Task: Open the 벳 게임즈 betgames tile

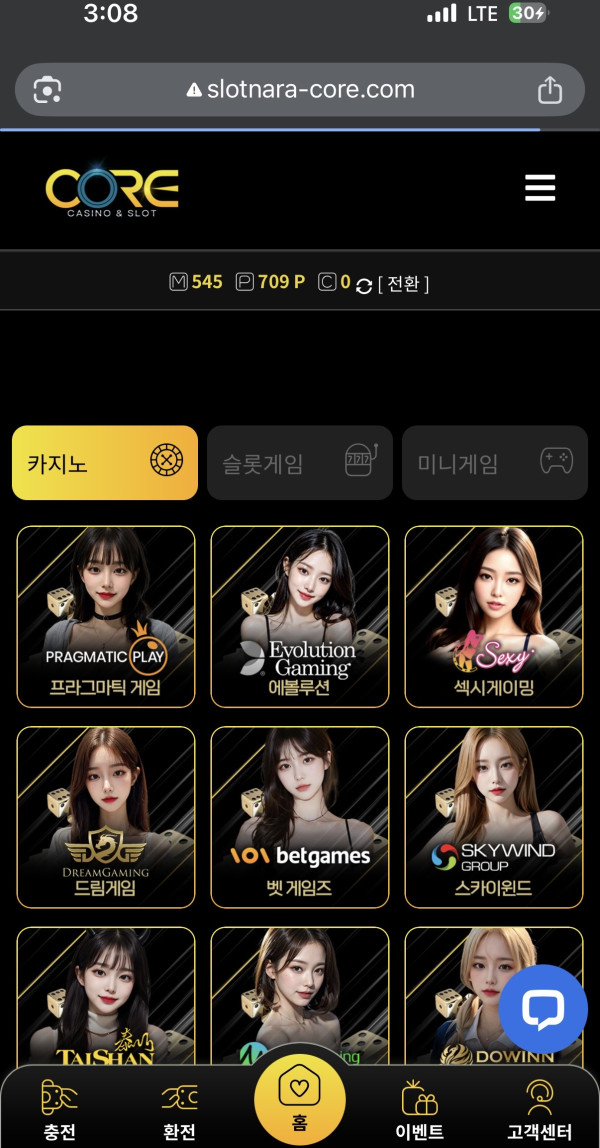Action: (x=300, y=816)
